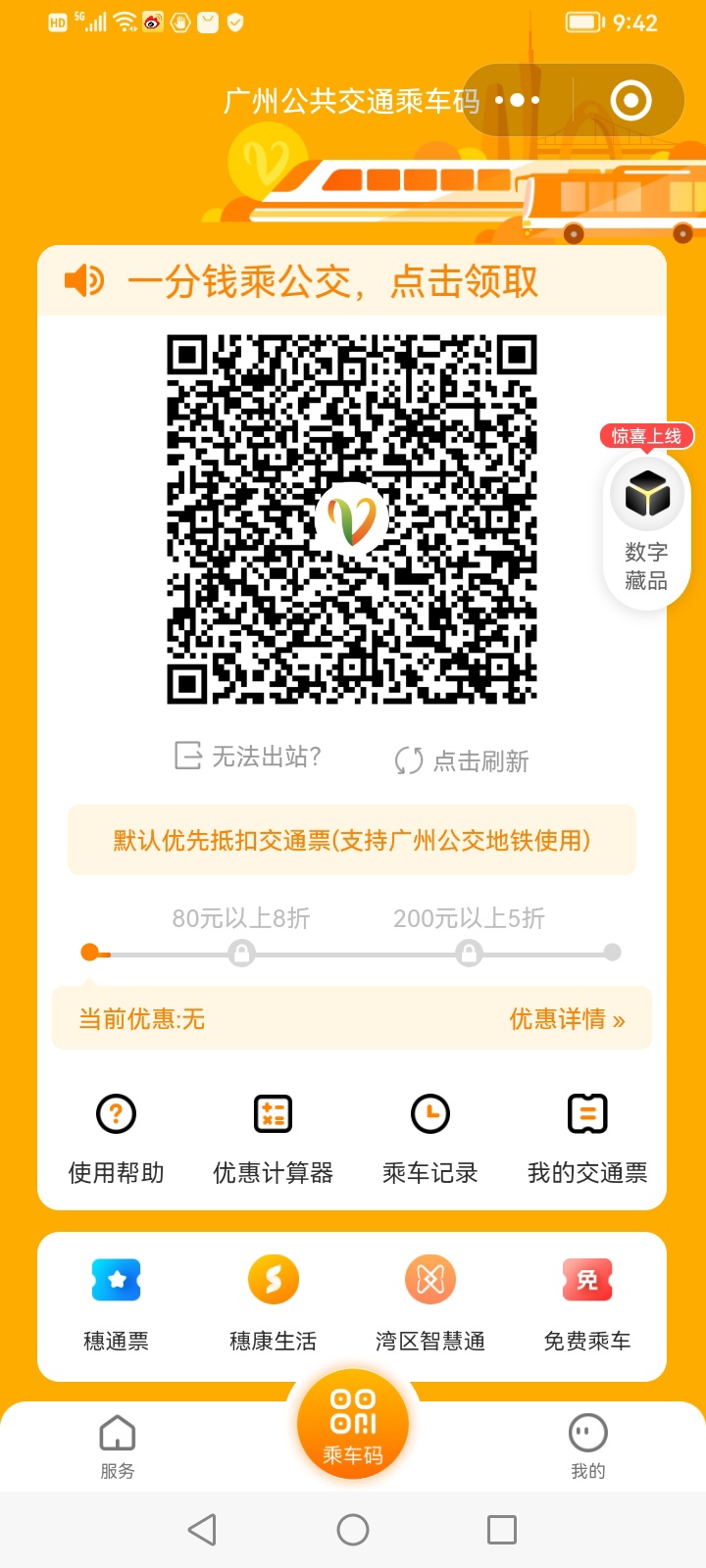This screenshot has width=706, height=1568.
Task: Refresh the ride code via 点击刷新
Action: [462, 760]
